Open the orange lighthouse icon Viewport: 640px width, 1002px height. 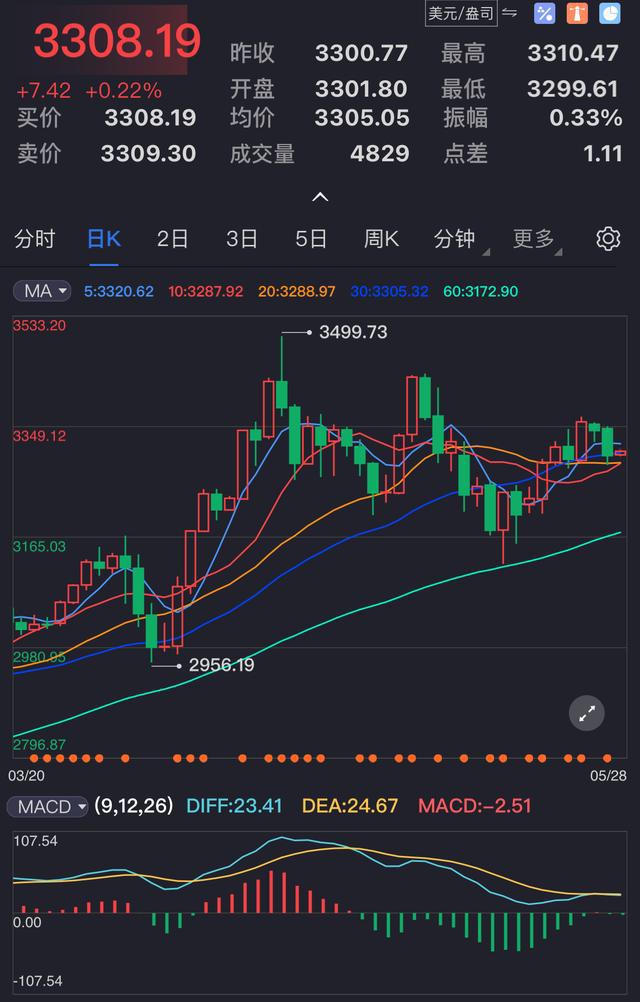577,13
